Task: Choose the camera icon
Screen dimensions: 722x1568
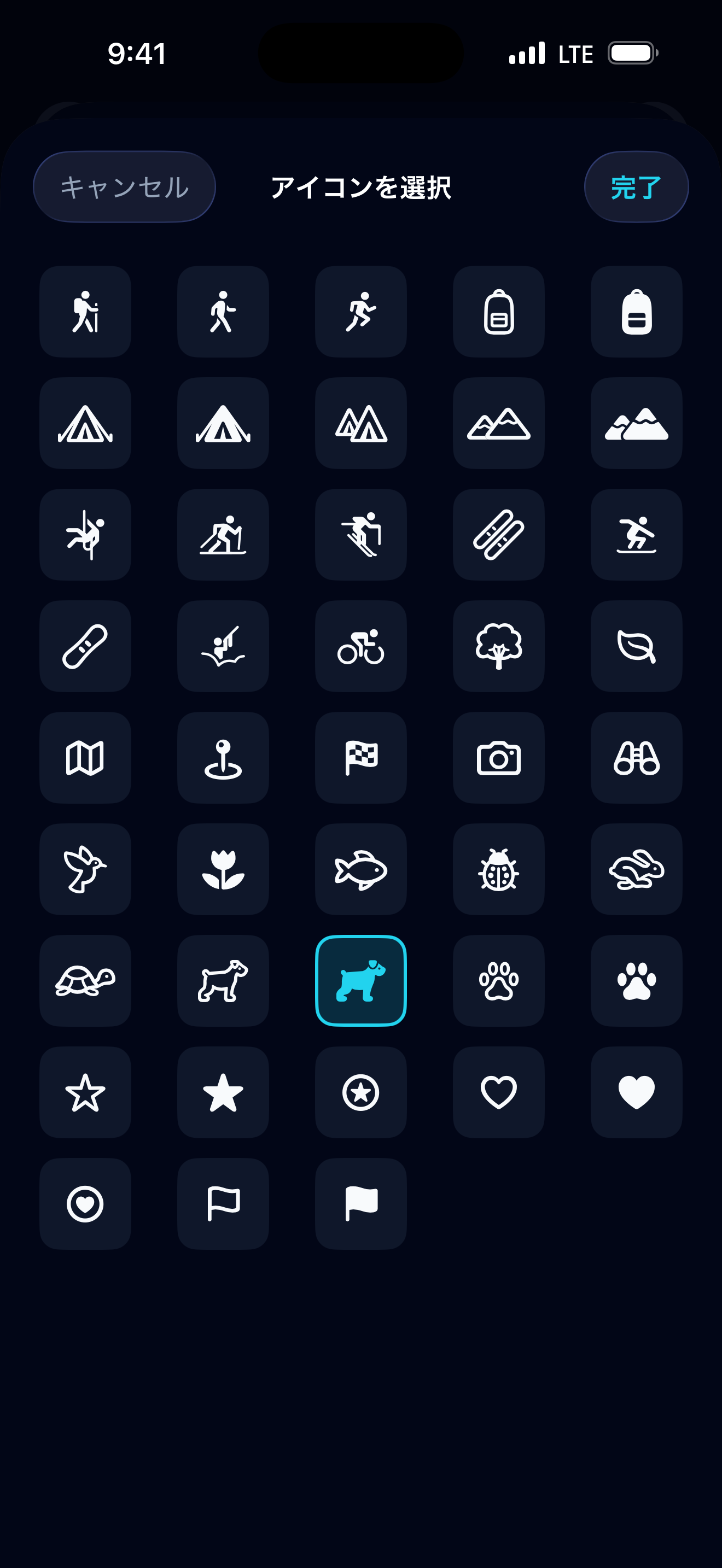Action: pos(499,758)
